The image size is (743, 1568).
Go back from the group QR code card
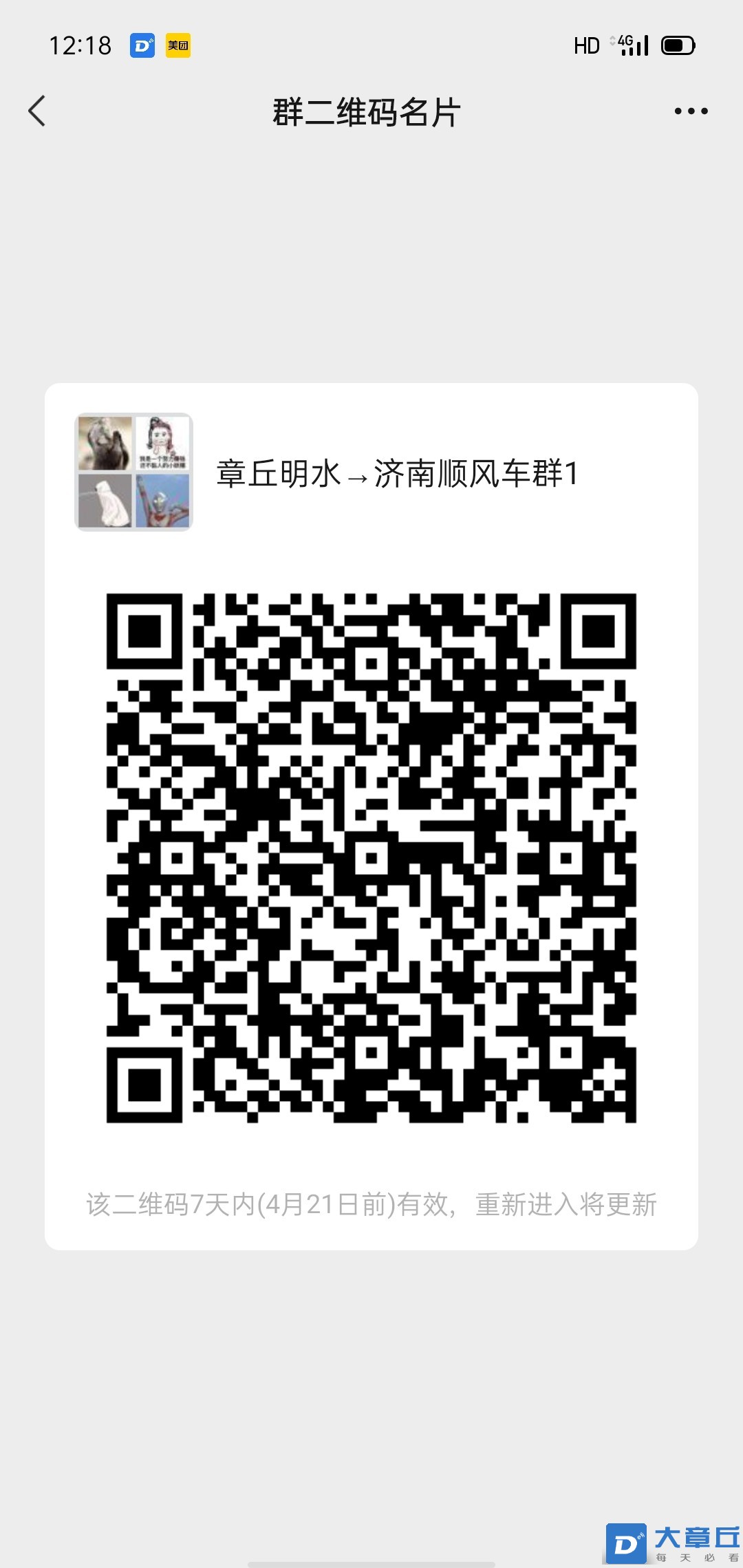pos(37,111)
